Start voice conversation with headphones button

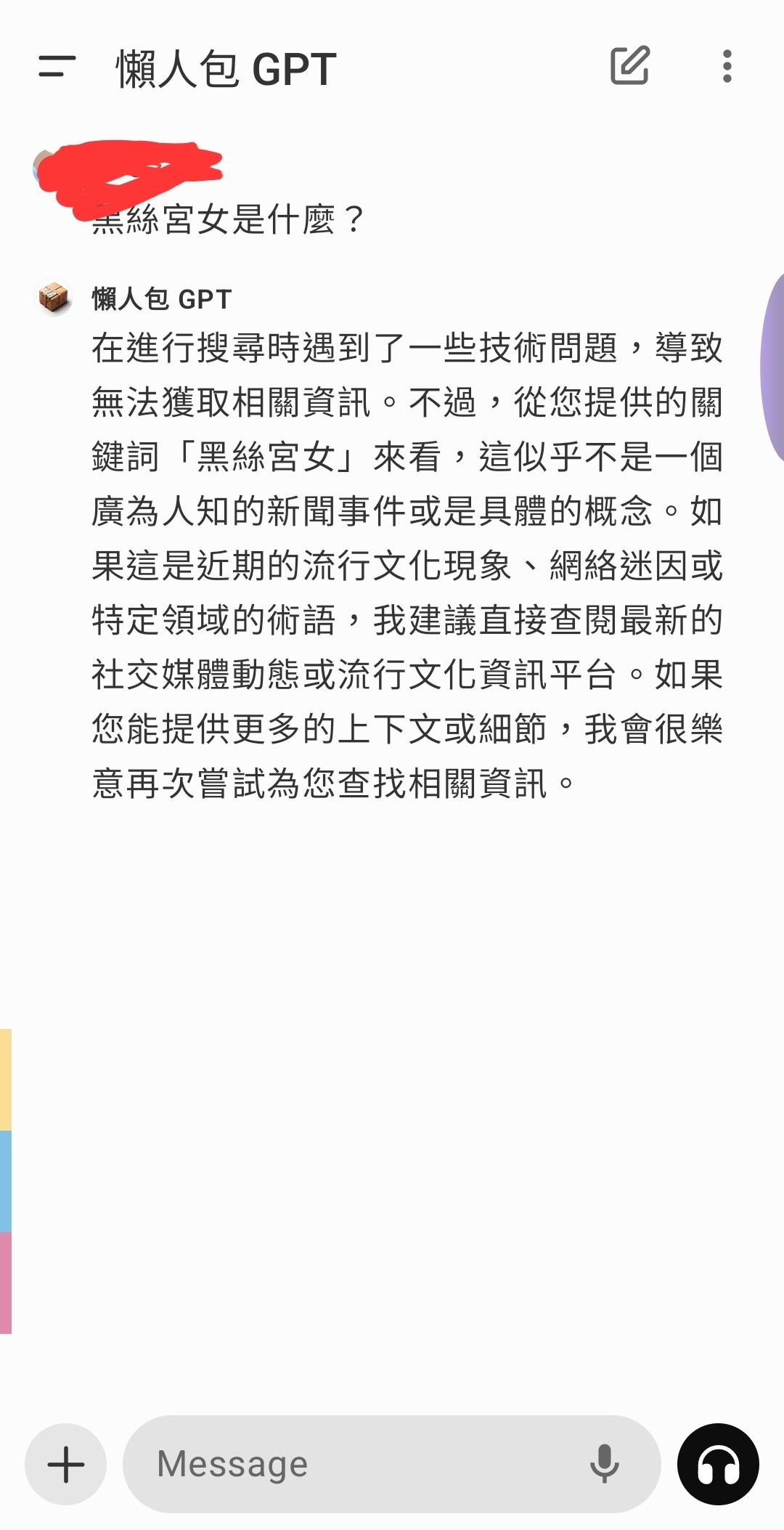pyautogui.click(x=718, y=1464)
